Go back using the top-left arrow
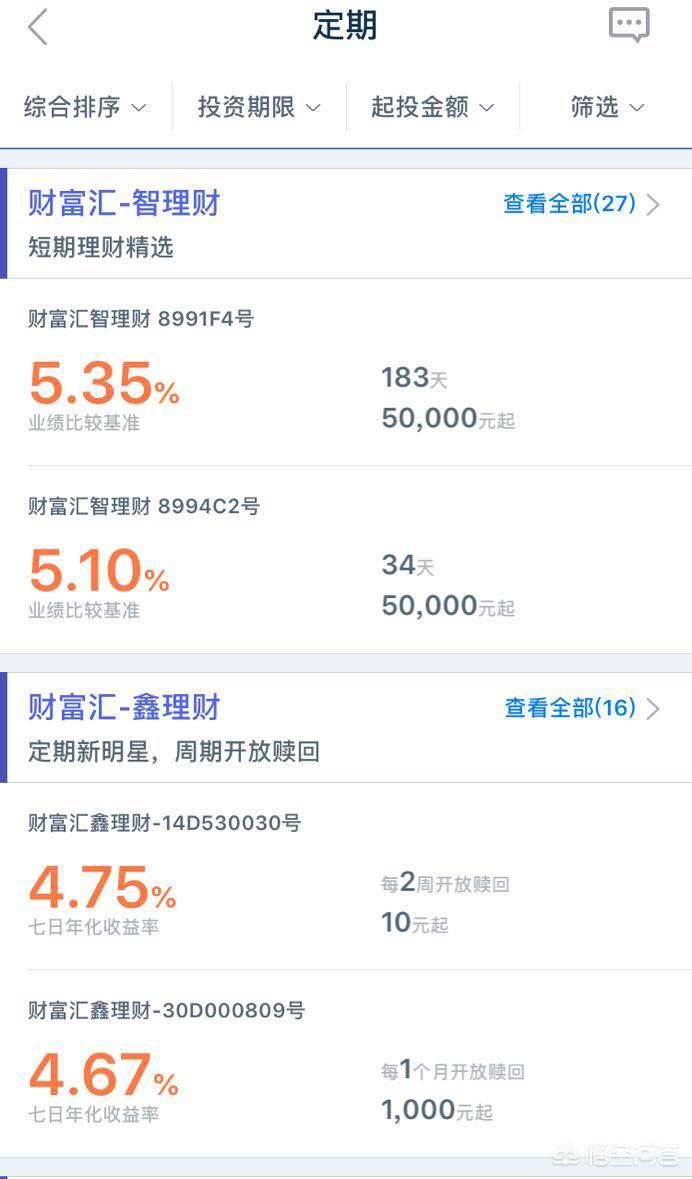Viewport: 692px width, 1179px height. coord(38,29)
